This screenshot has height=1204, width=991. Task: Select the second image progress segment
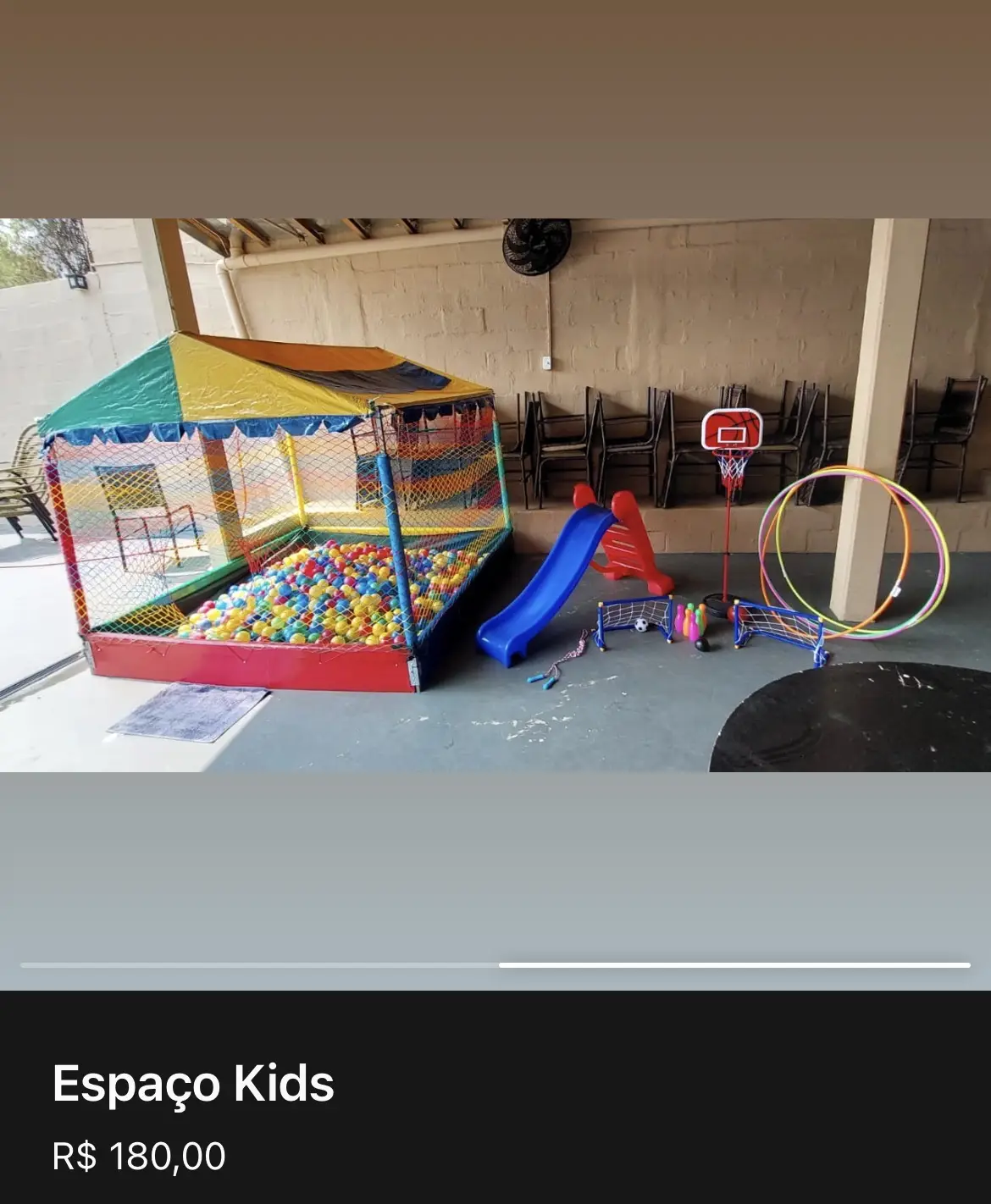[x=734, y=964]
